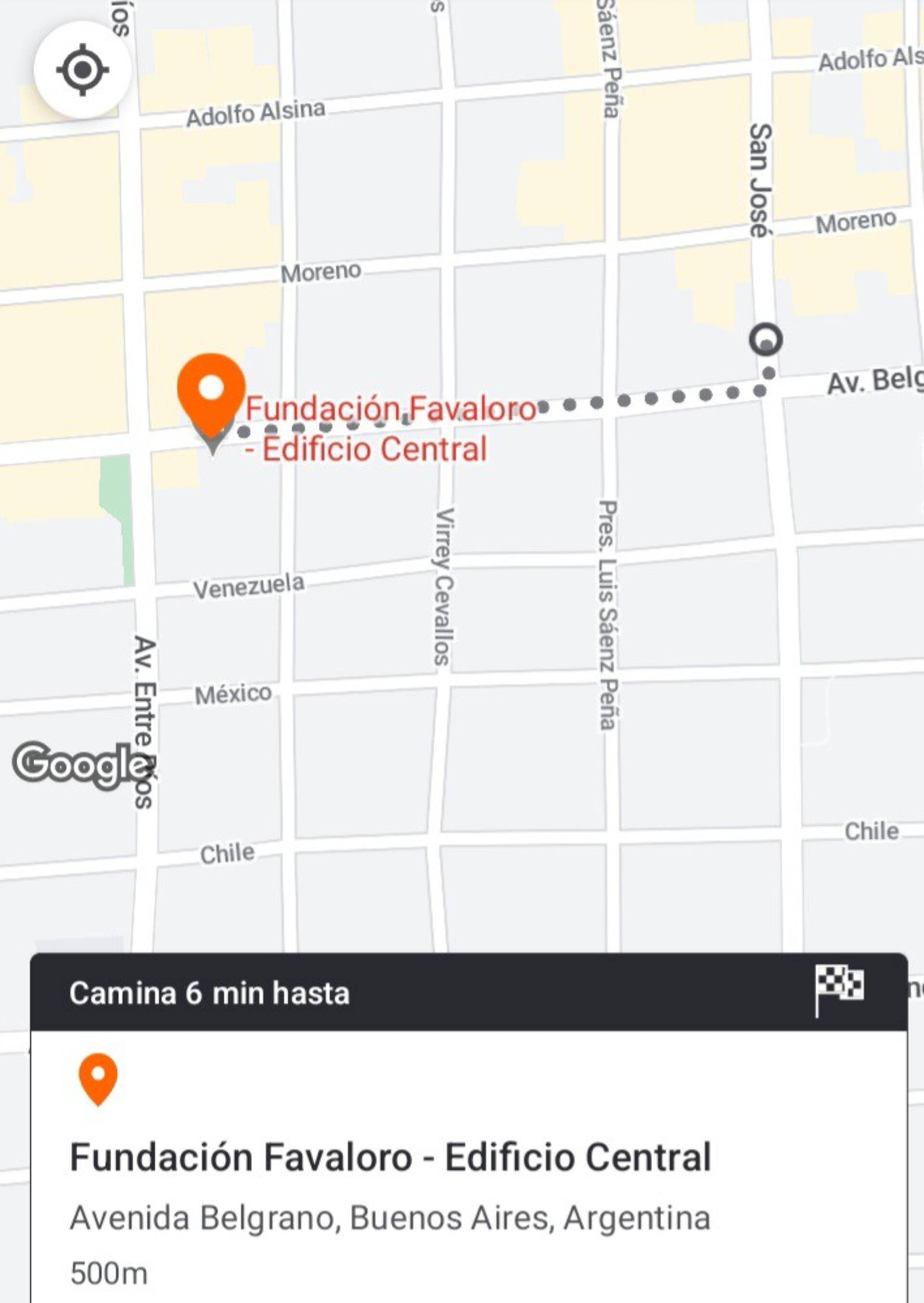Center the map on my location
924x1303 pixels.
click(x=82, y=70)
